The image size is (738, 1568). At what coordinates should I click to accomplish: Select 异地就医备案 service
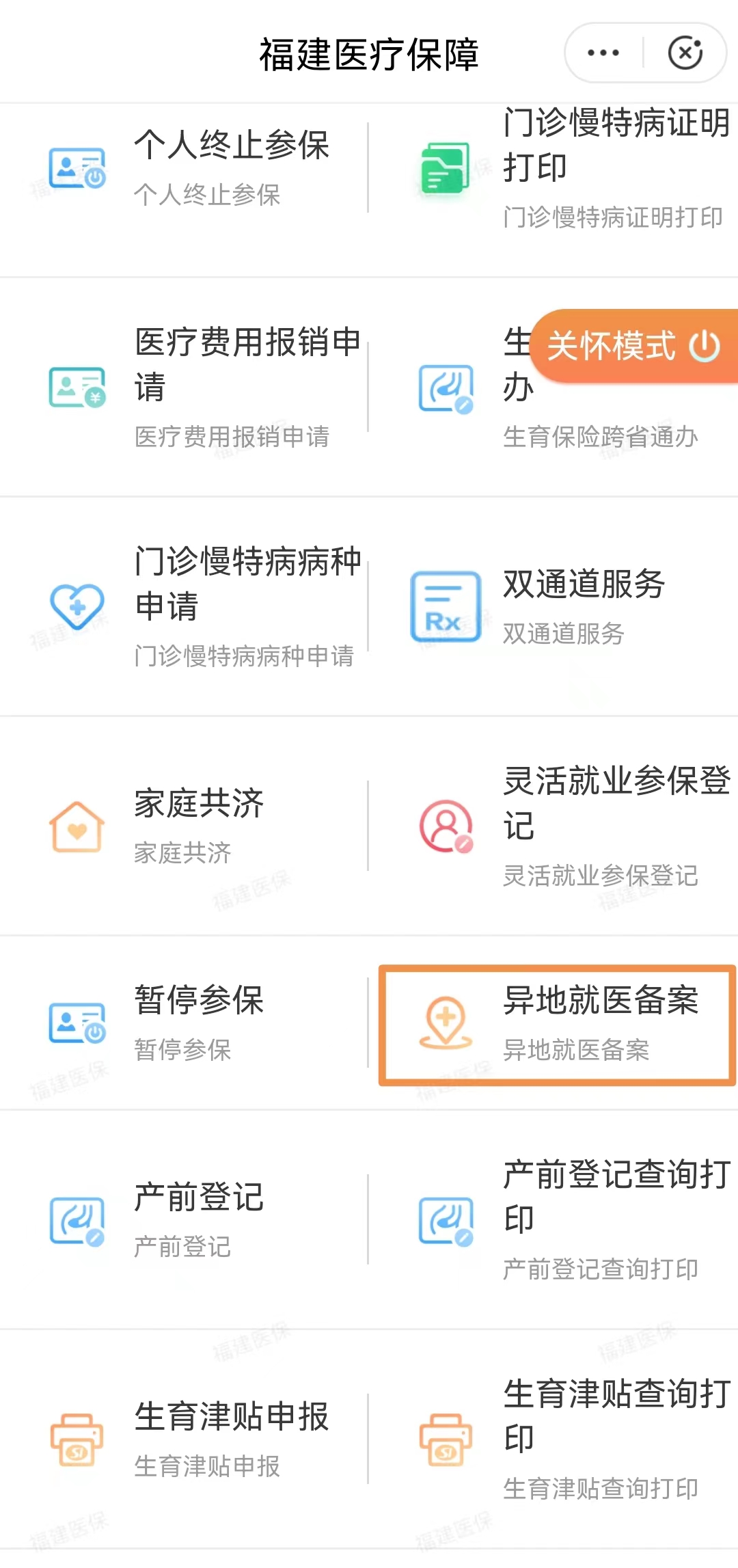(557, 1024)
